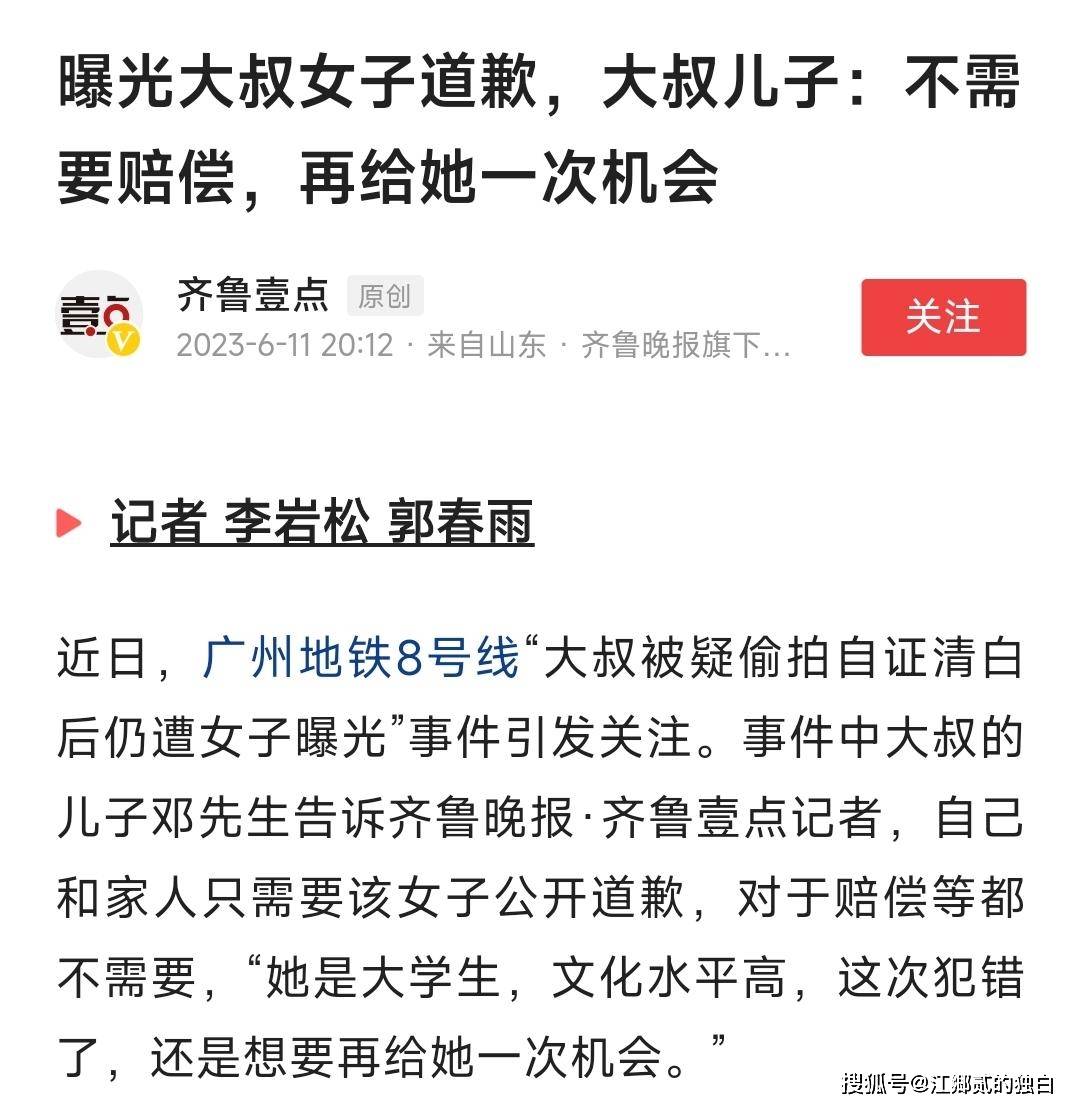Viewport: 1080px width, 1107px height.
Task: Open the 齐鲁壹点 author avatar
Action: (x=99, y=314)
